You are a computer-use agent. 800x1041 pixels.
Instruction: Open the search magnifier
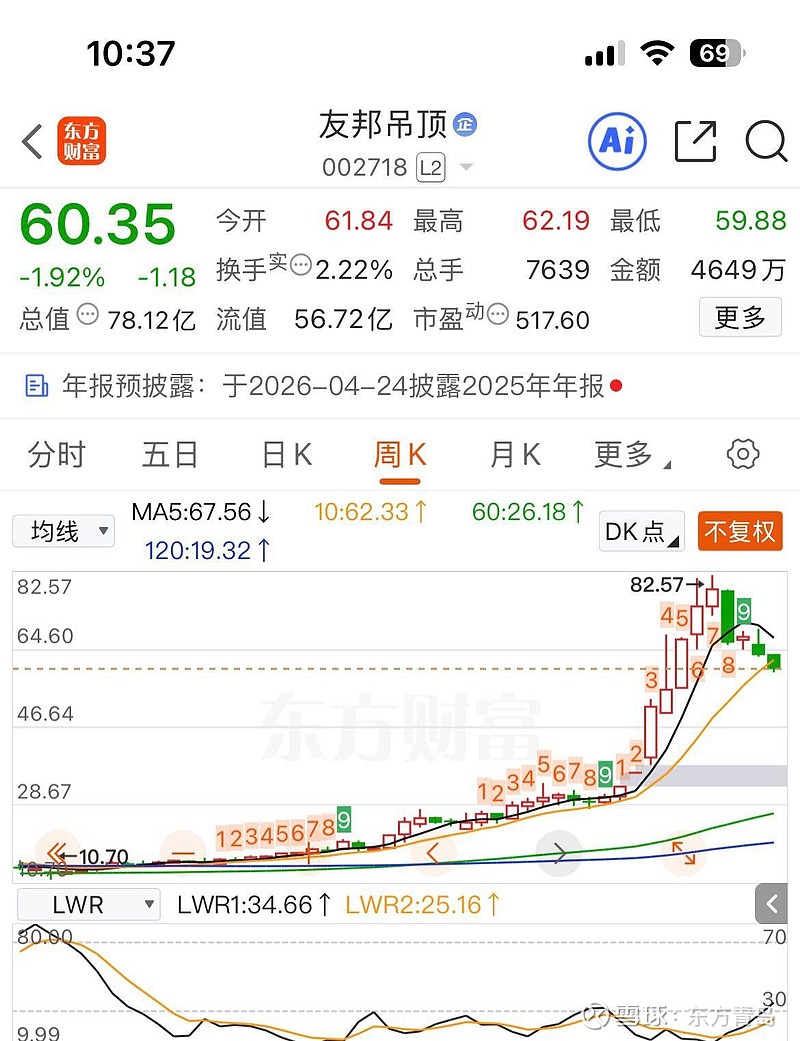[766, 143]
